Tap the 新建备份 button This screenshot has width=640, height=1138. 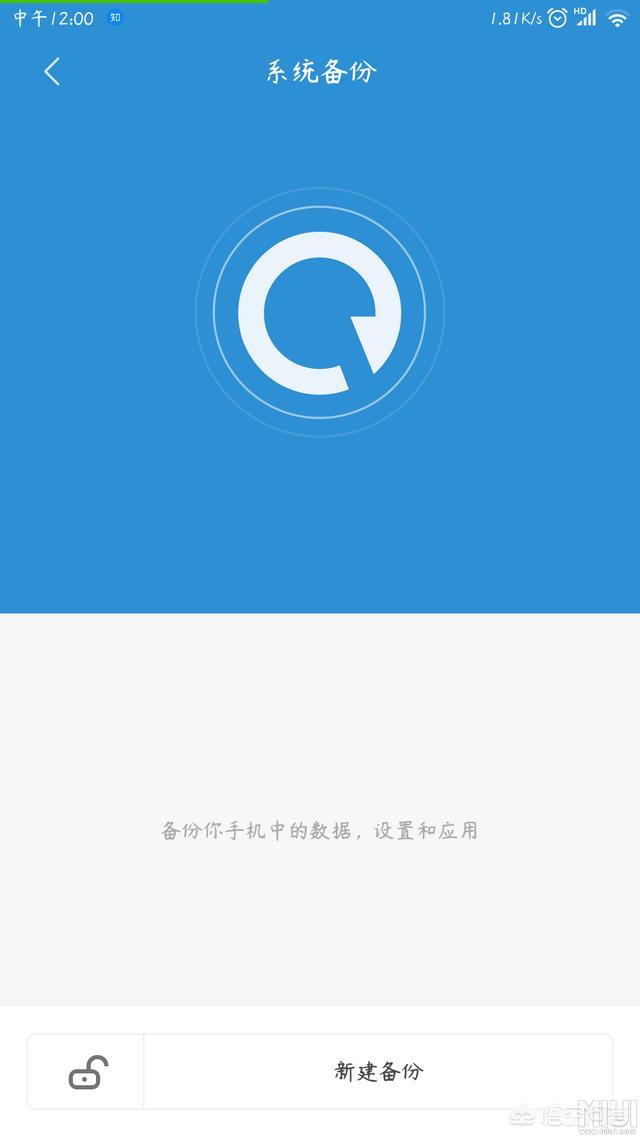click(378, 1071)
